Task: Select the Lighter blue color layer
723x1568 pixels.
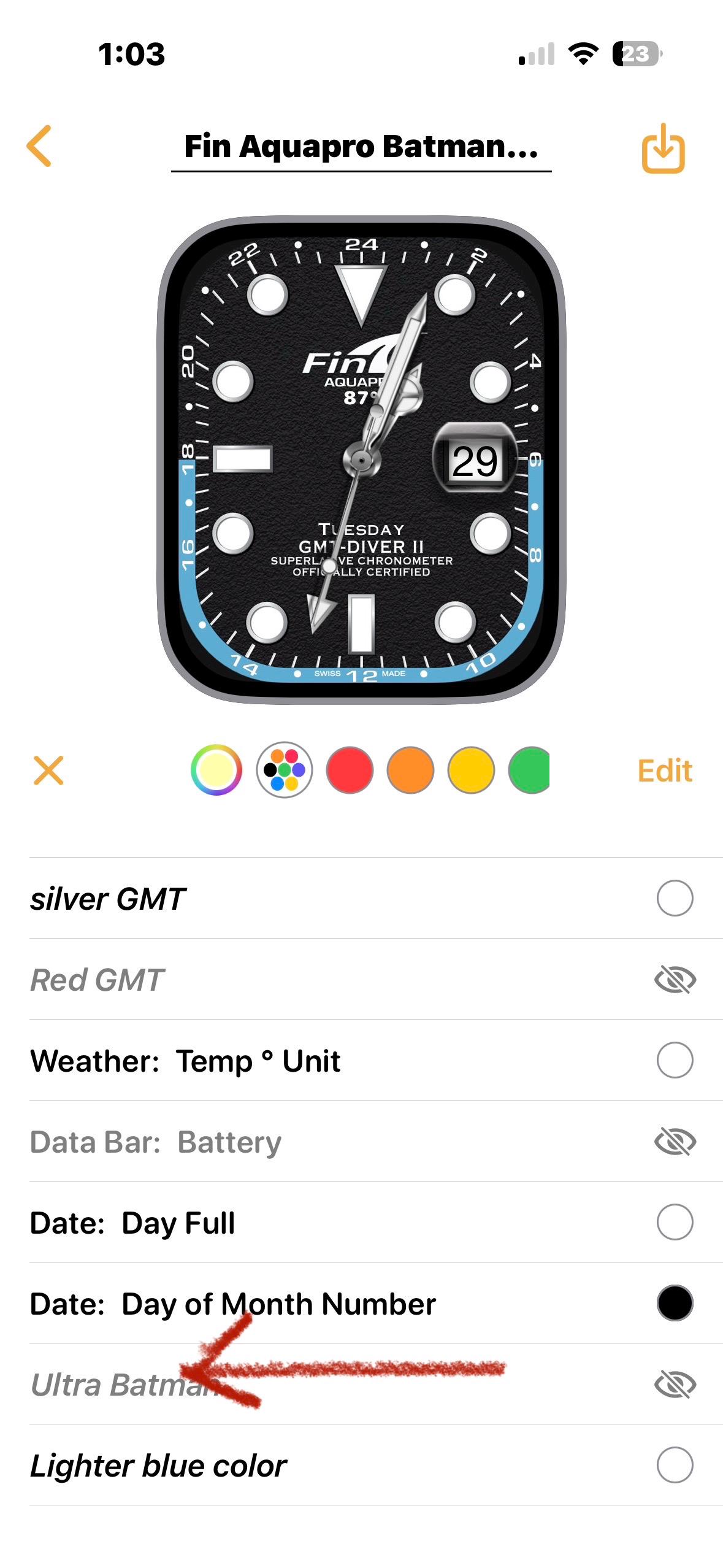Action: (675, 1465)
